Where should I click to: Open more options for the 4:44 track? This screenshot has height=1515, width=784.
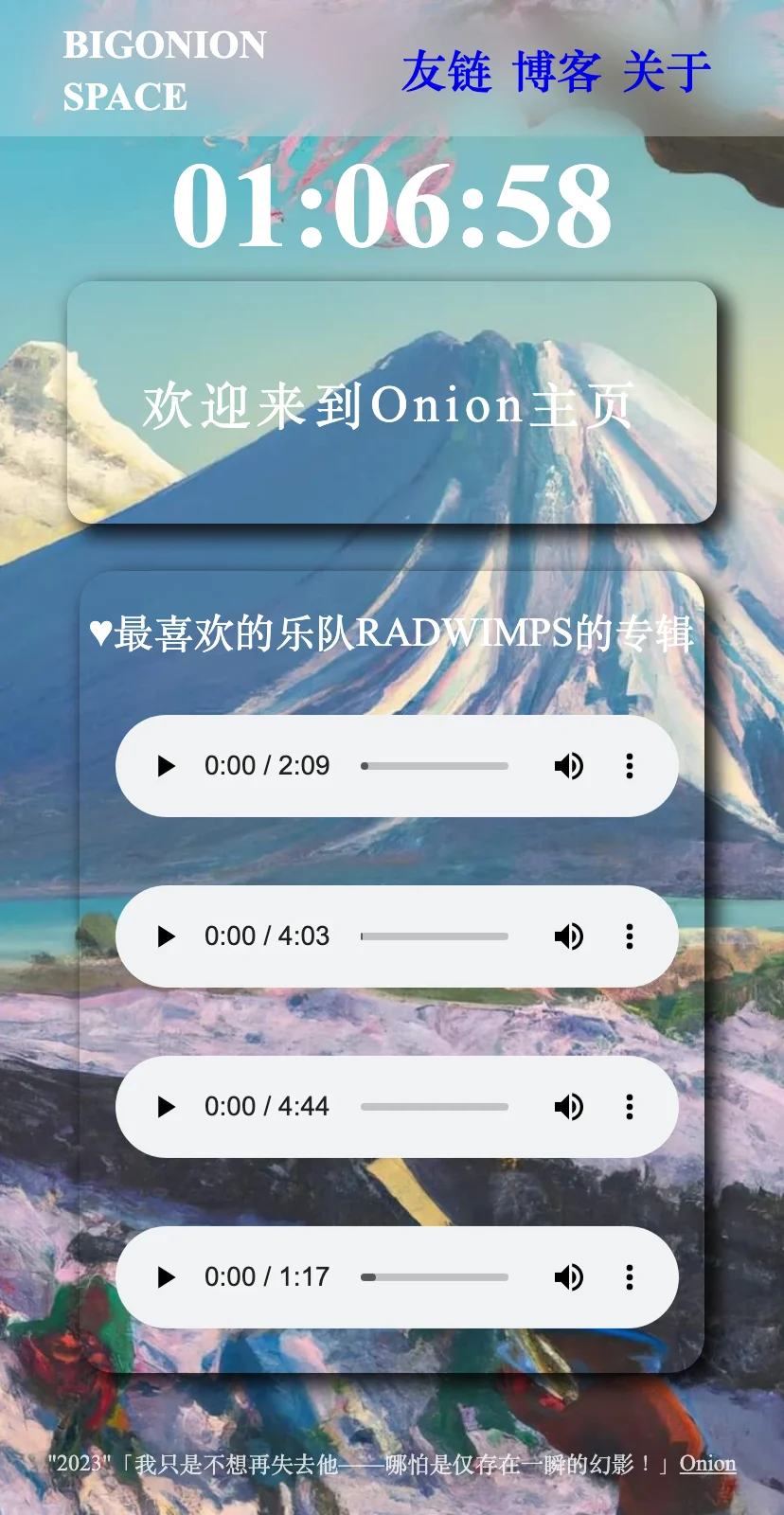pyautogui.click(x=630, y=1107)
